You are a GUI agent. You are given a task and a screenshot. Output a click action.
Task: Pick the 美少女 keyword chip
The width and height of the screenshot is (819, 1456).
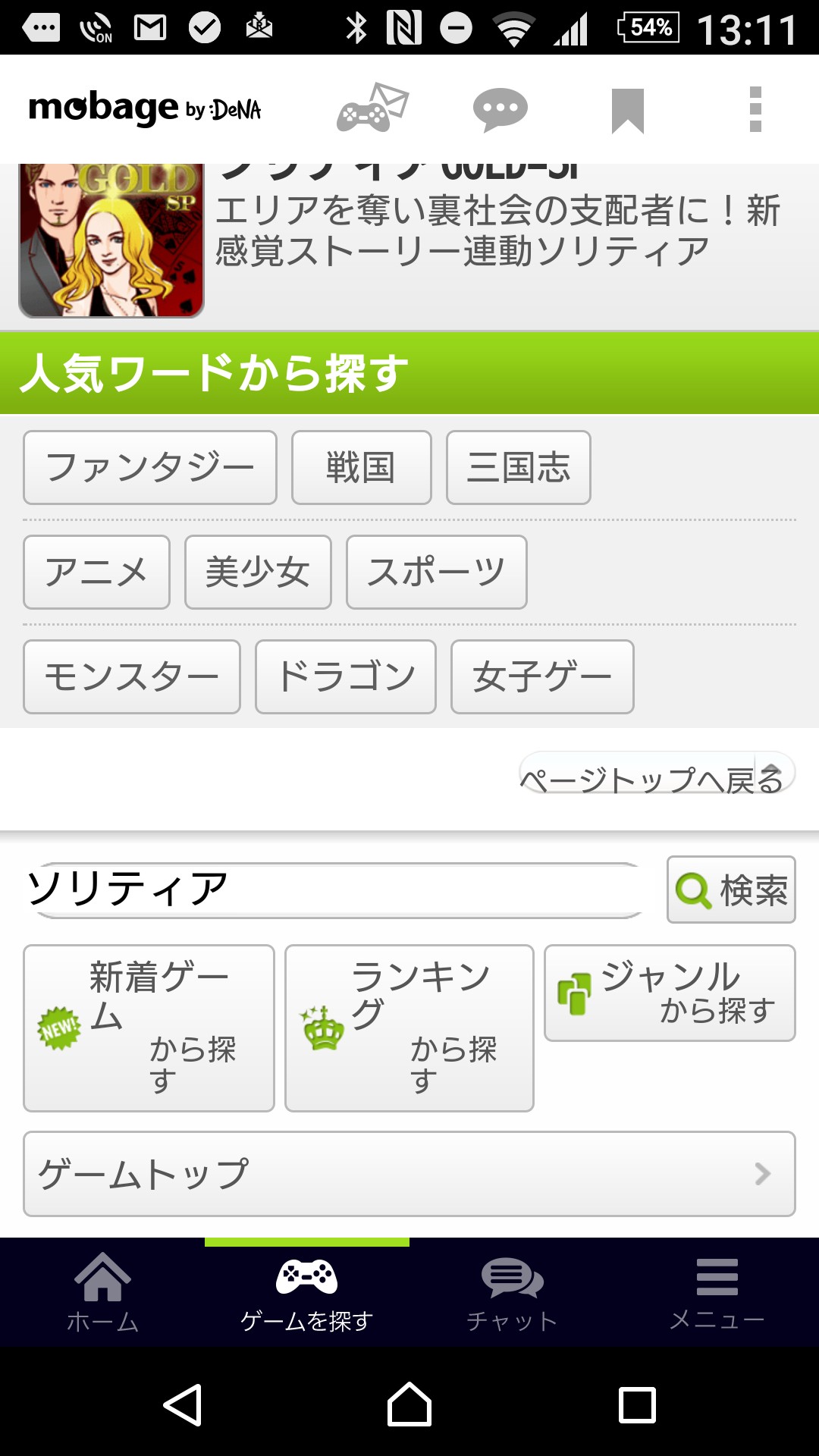pos(258,572)
